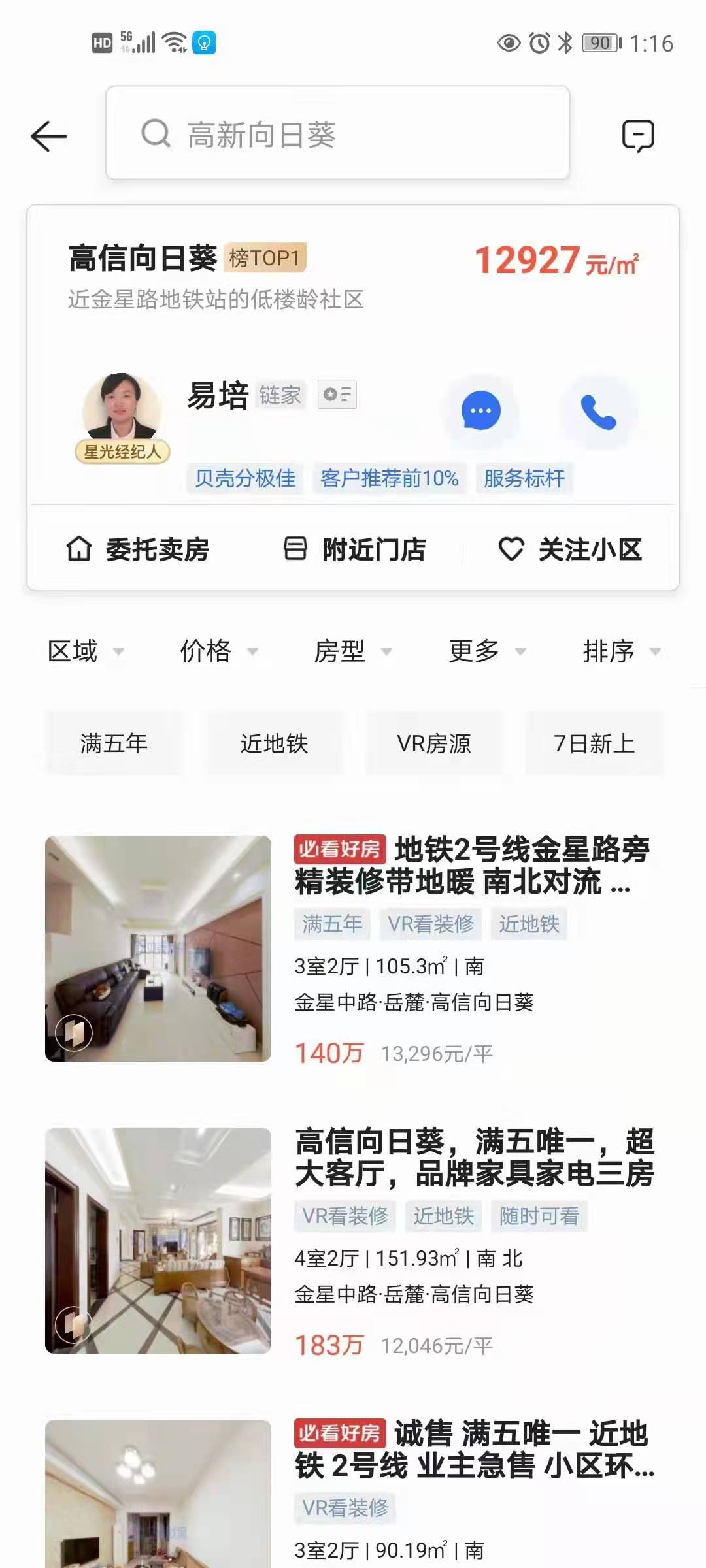Viewport: 706px width, 1568px height.
Task: Expand the 区域 filter dropdown
Action: (85, 651)
